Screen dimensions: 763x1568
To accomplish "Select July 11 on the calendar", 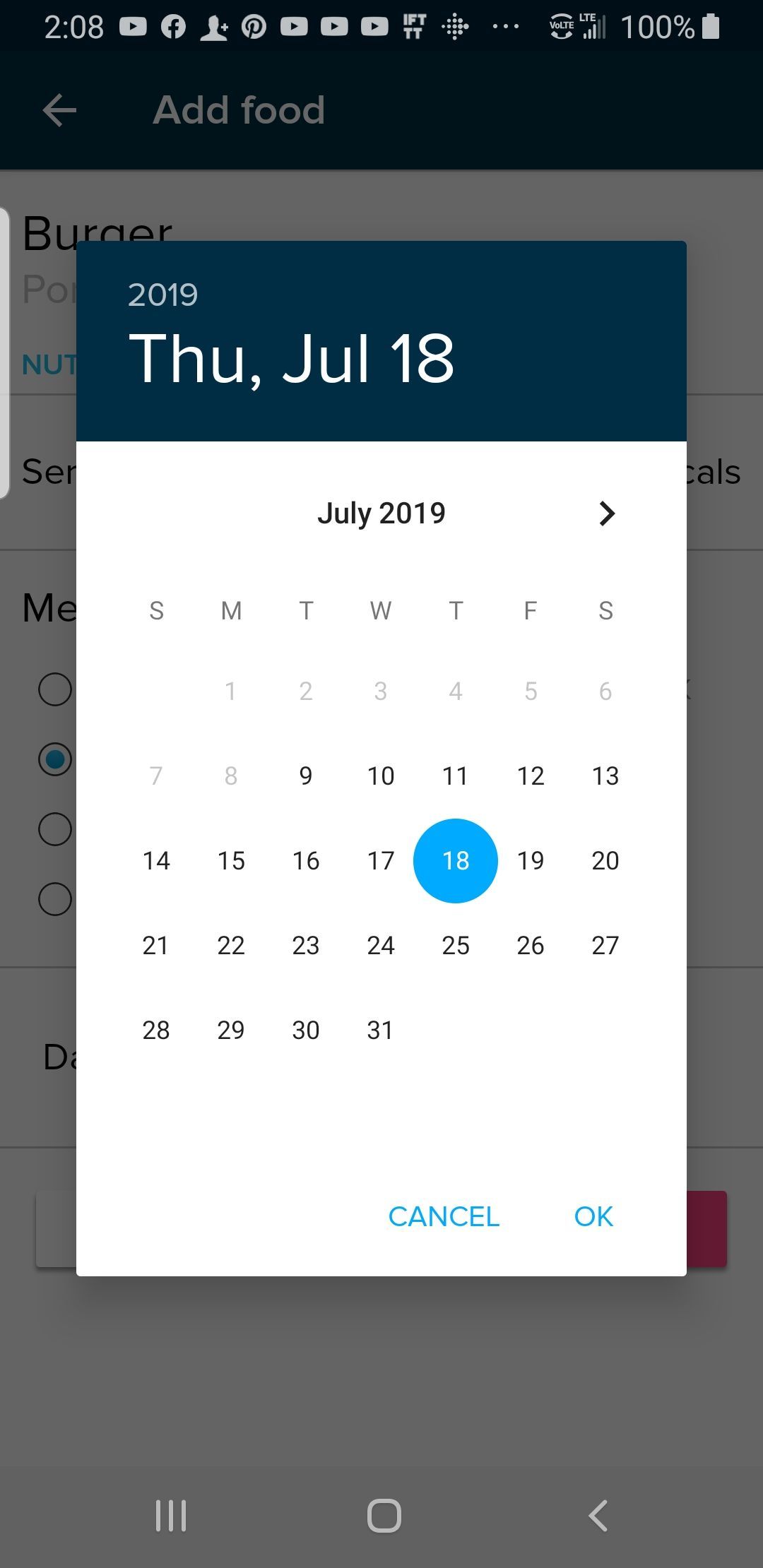I will click(x=456, y=776).
